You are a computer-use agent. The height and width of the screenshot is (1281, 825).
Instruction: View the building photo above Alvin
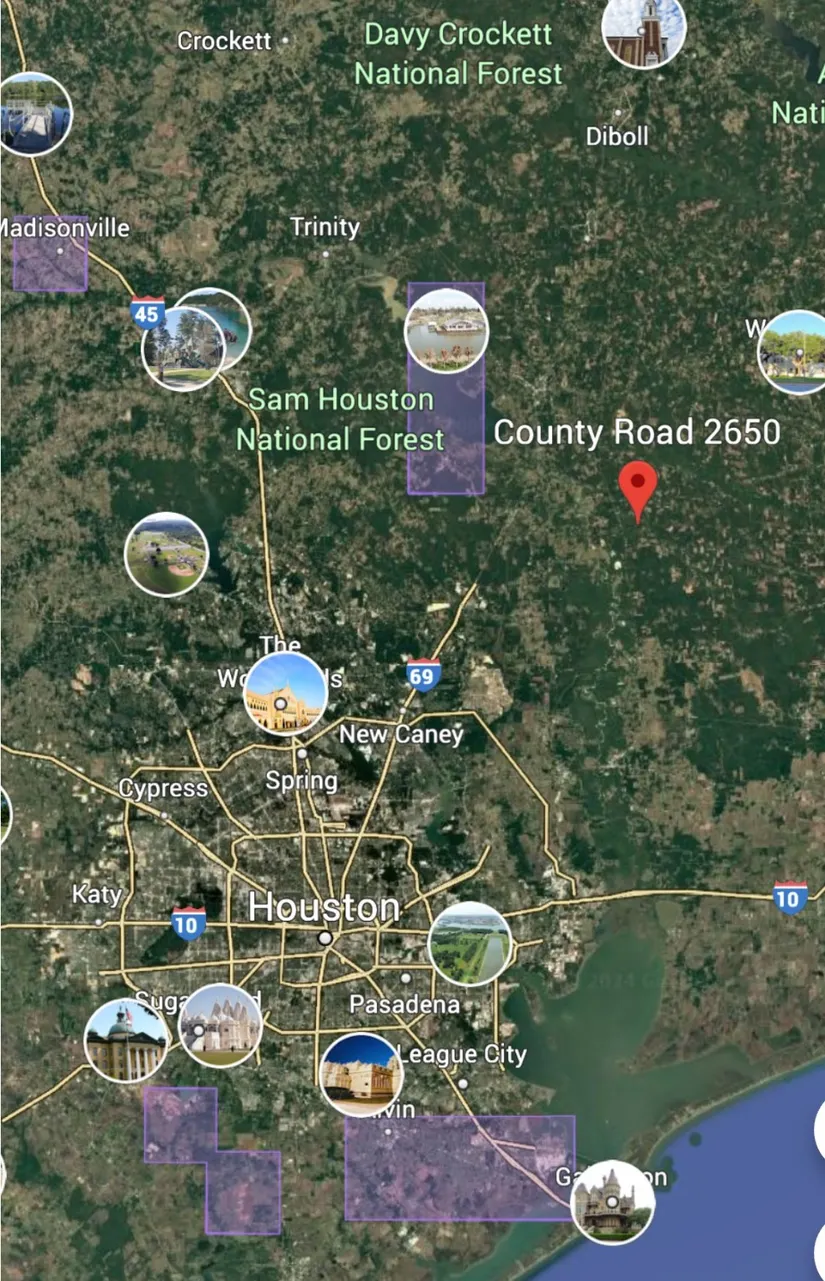[x=361, y=1074]
